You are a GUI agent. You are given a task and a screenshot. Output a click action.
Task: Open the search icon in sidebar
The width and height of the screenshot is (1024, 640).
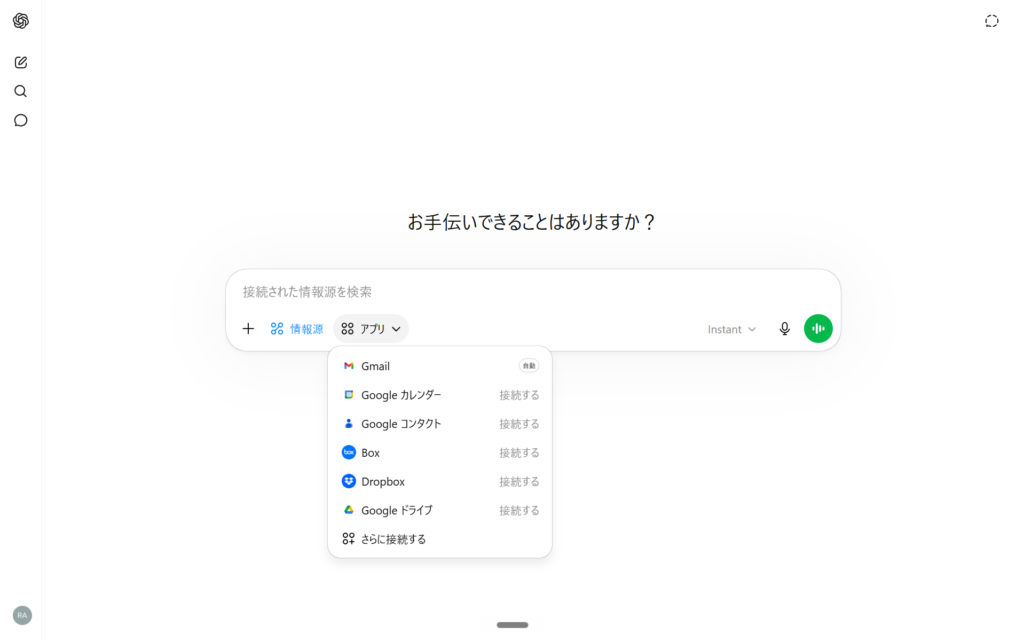21,91
